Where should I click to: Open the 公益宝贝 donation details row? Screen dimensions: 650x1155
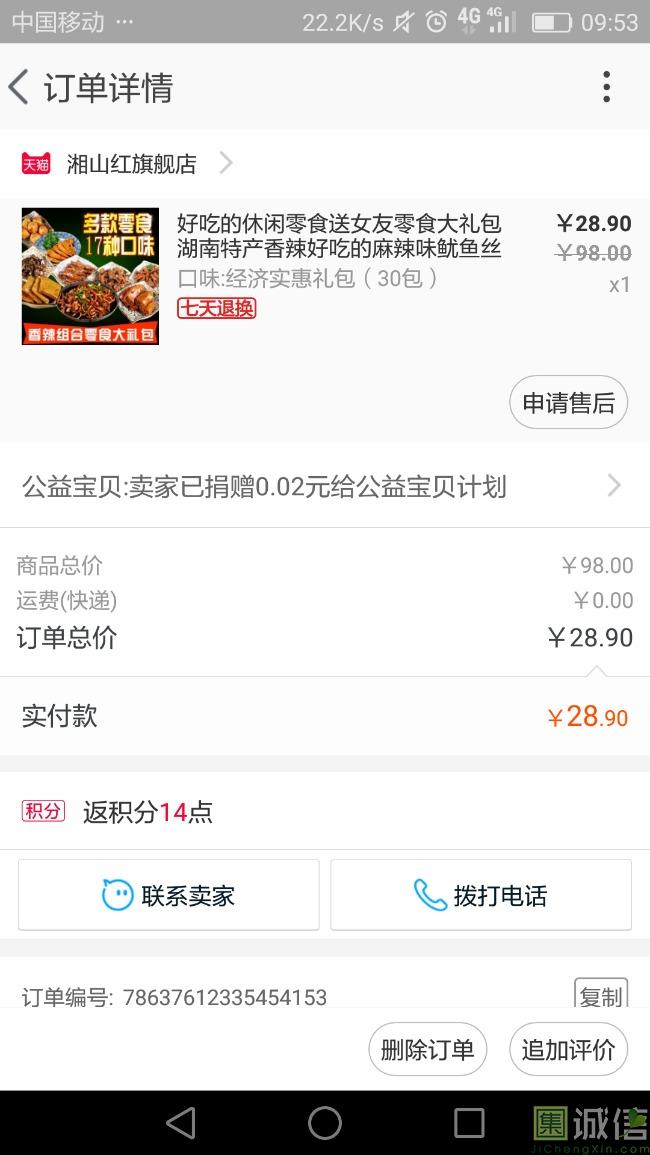pos(325,486)
